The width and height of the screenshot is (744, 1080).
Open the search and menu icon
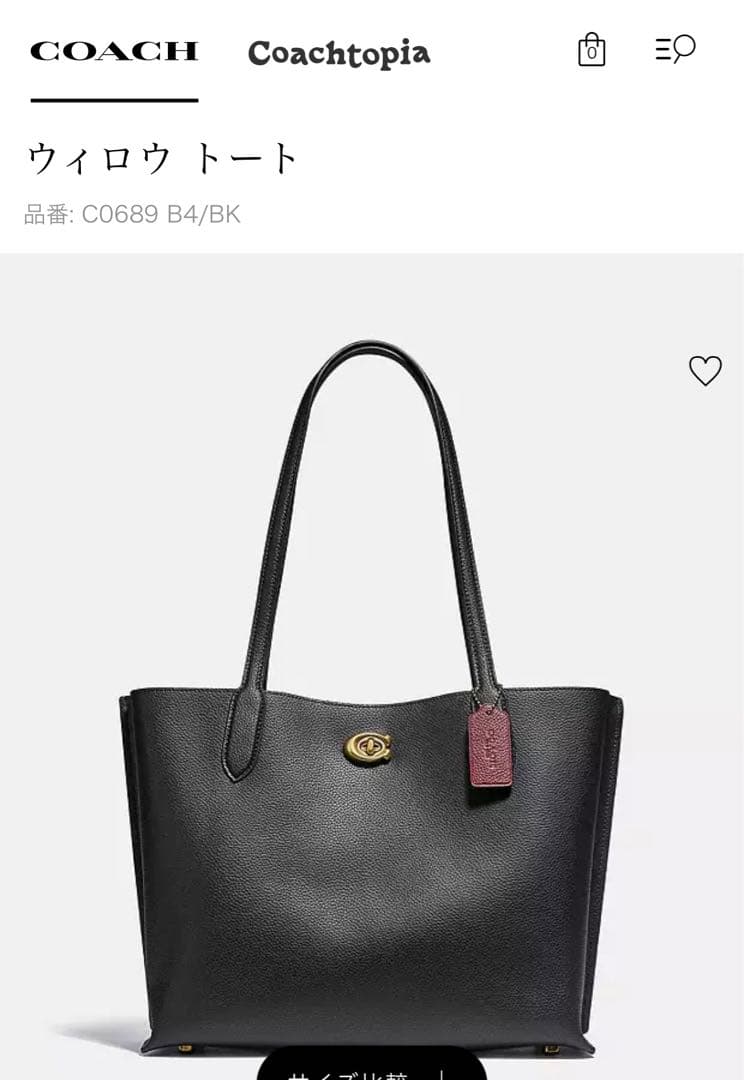[x=675, y=49]
